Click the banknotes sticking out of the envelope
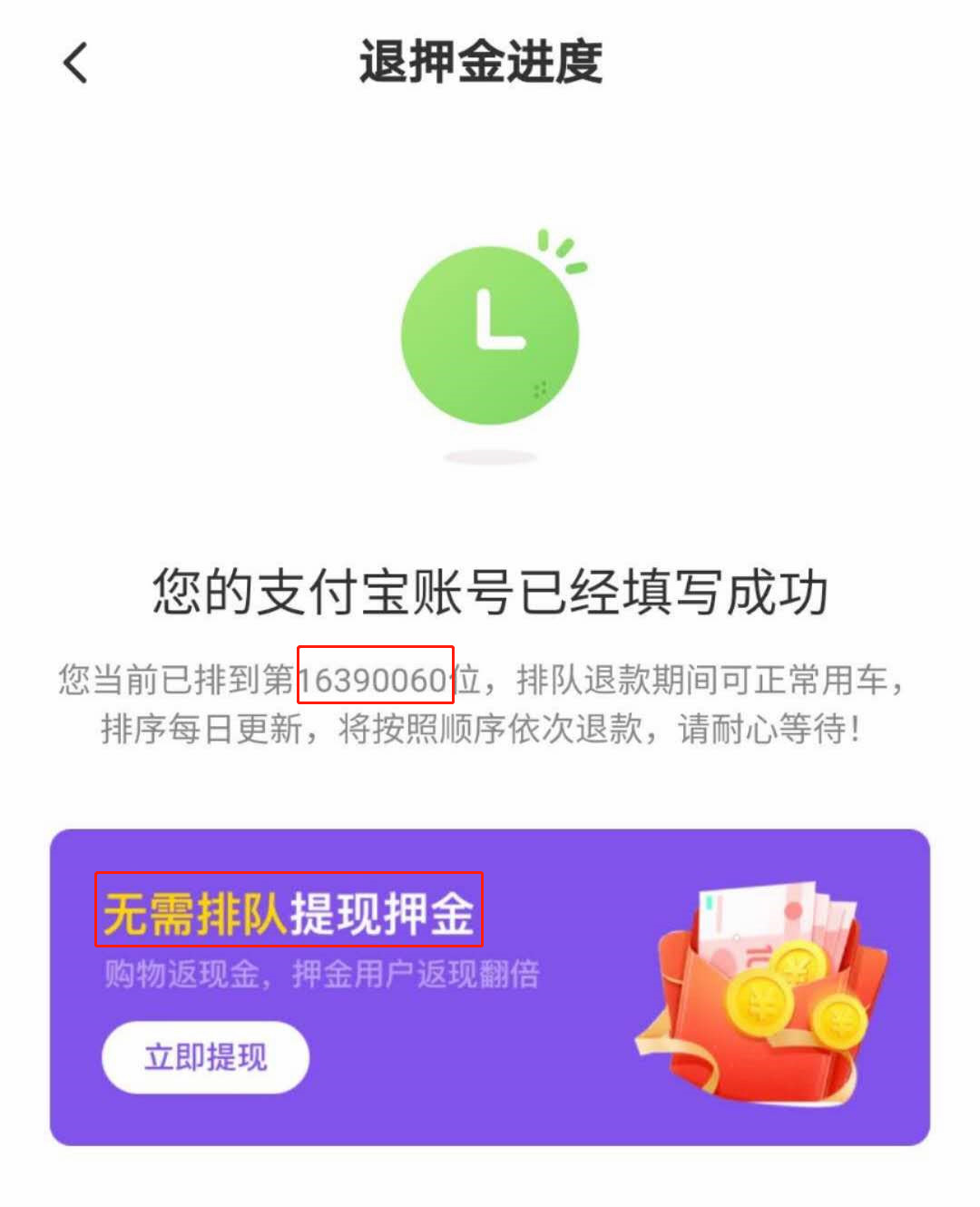Image resolution: width=980 pixels, height=1207 pixels. click(780, 917)
